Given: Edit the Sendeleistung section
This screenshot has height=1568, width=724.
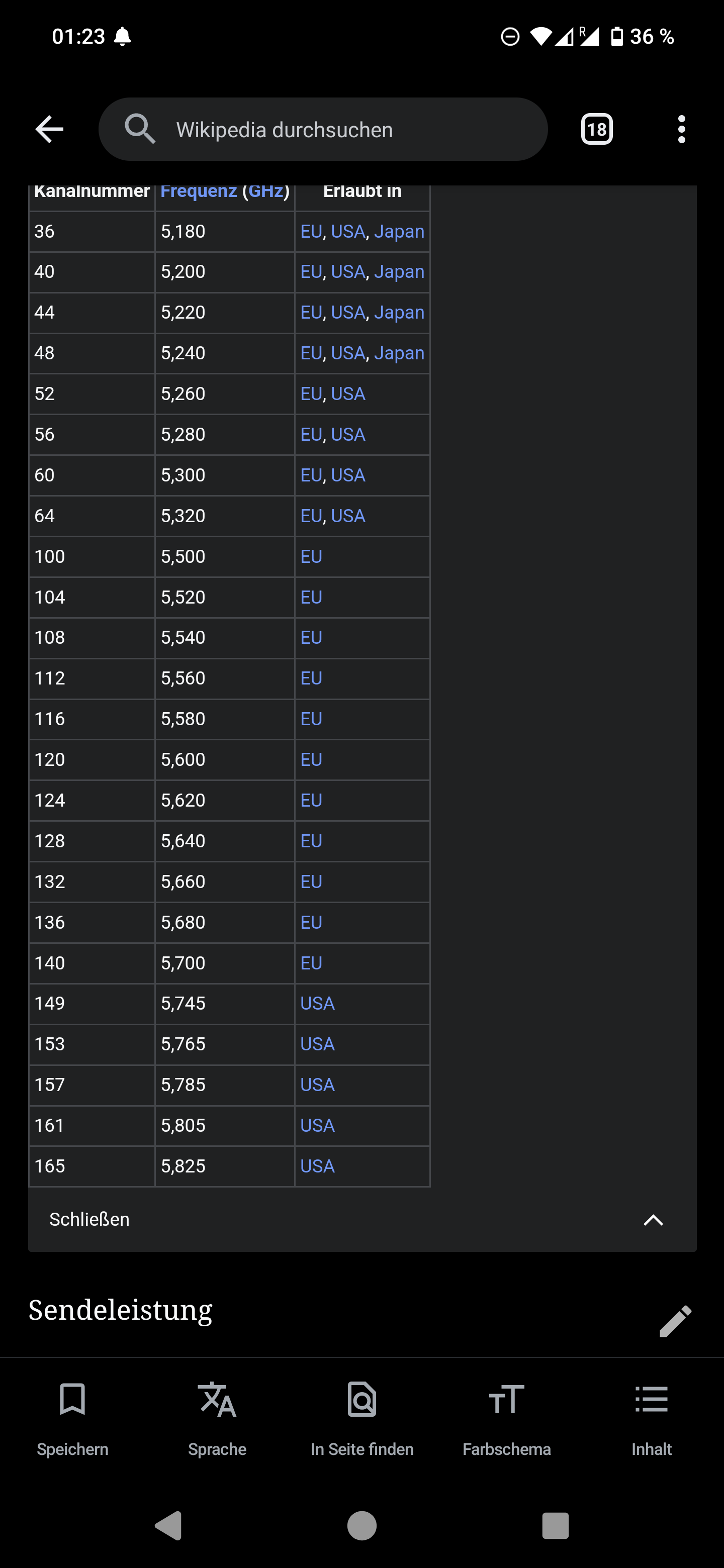Looking at the screenshot, I should click(x=675, y=1321).
